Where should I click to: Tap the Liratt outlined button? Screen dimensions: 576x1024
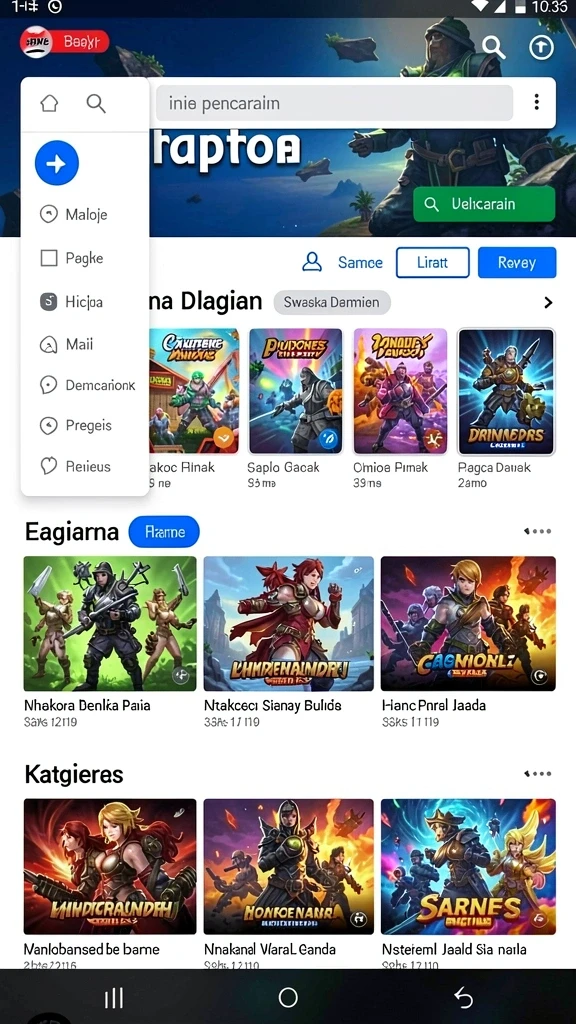click(x=432, y=263)
